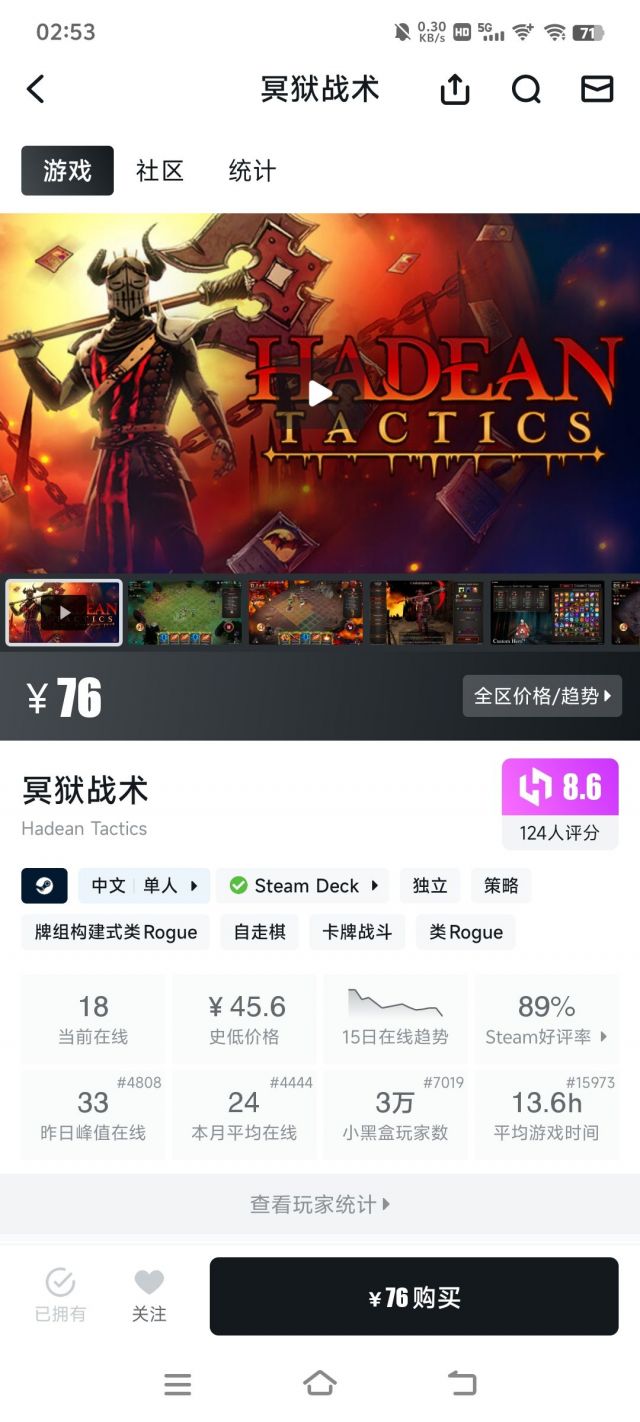Screen dimensions: 640x1422
Task: Switch to the 社区 tab
Action: coord(160,171)
